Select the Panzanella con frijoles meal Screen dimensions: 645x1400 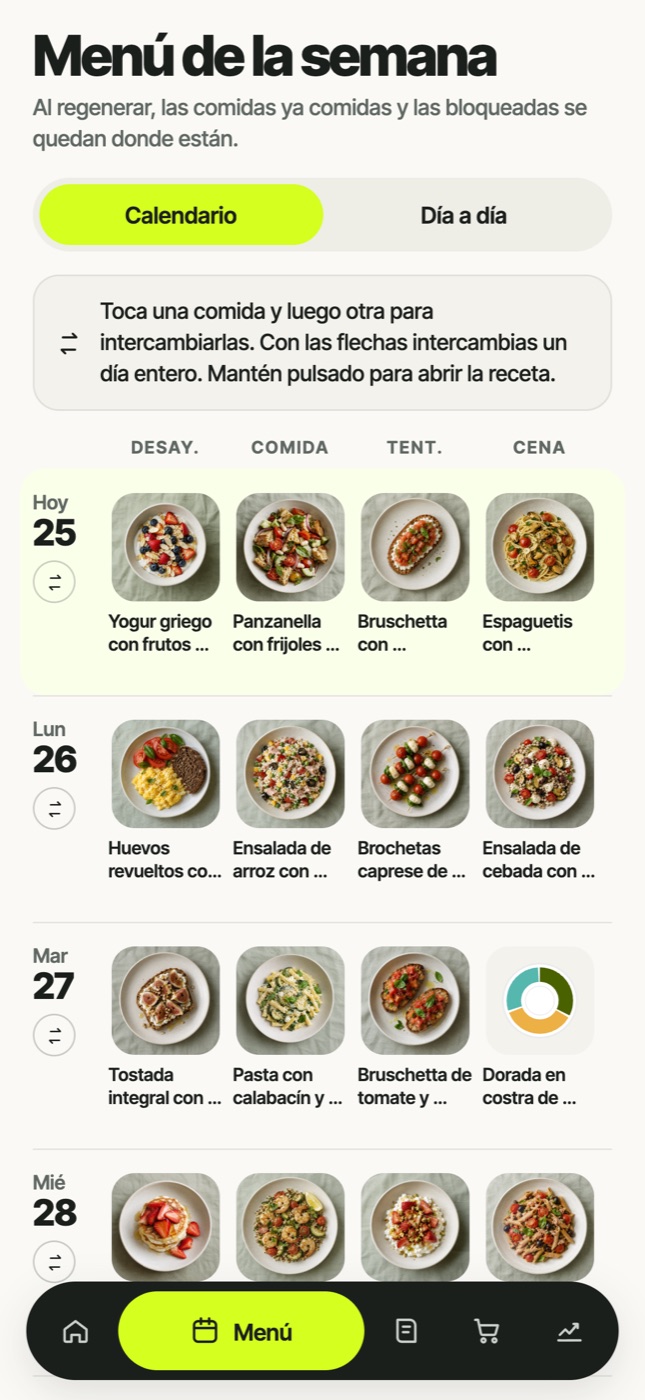290,575
